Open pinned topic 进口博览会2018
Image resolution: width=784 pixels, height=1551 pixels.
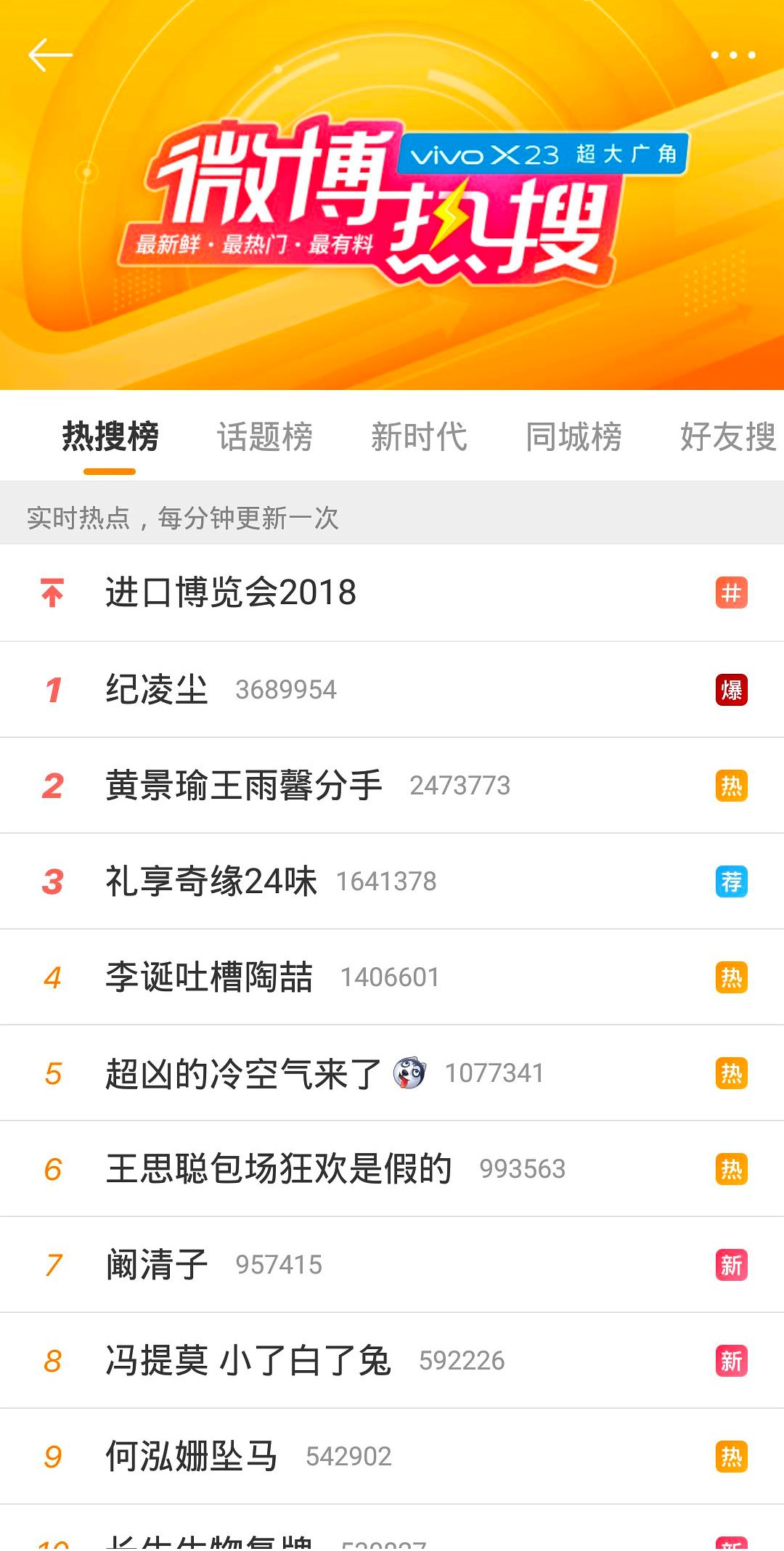[x=231, y=593]
